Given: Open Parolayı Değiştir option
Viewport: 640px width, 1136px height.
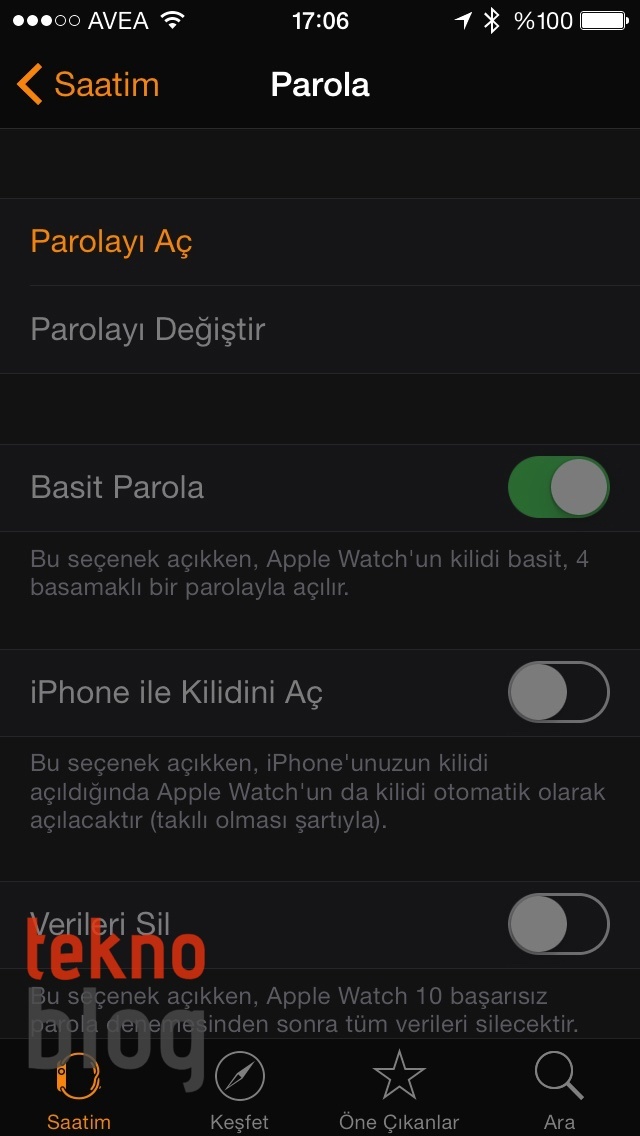Looking at the screenshot, I should tap(148, 329).
